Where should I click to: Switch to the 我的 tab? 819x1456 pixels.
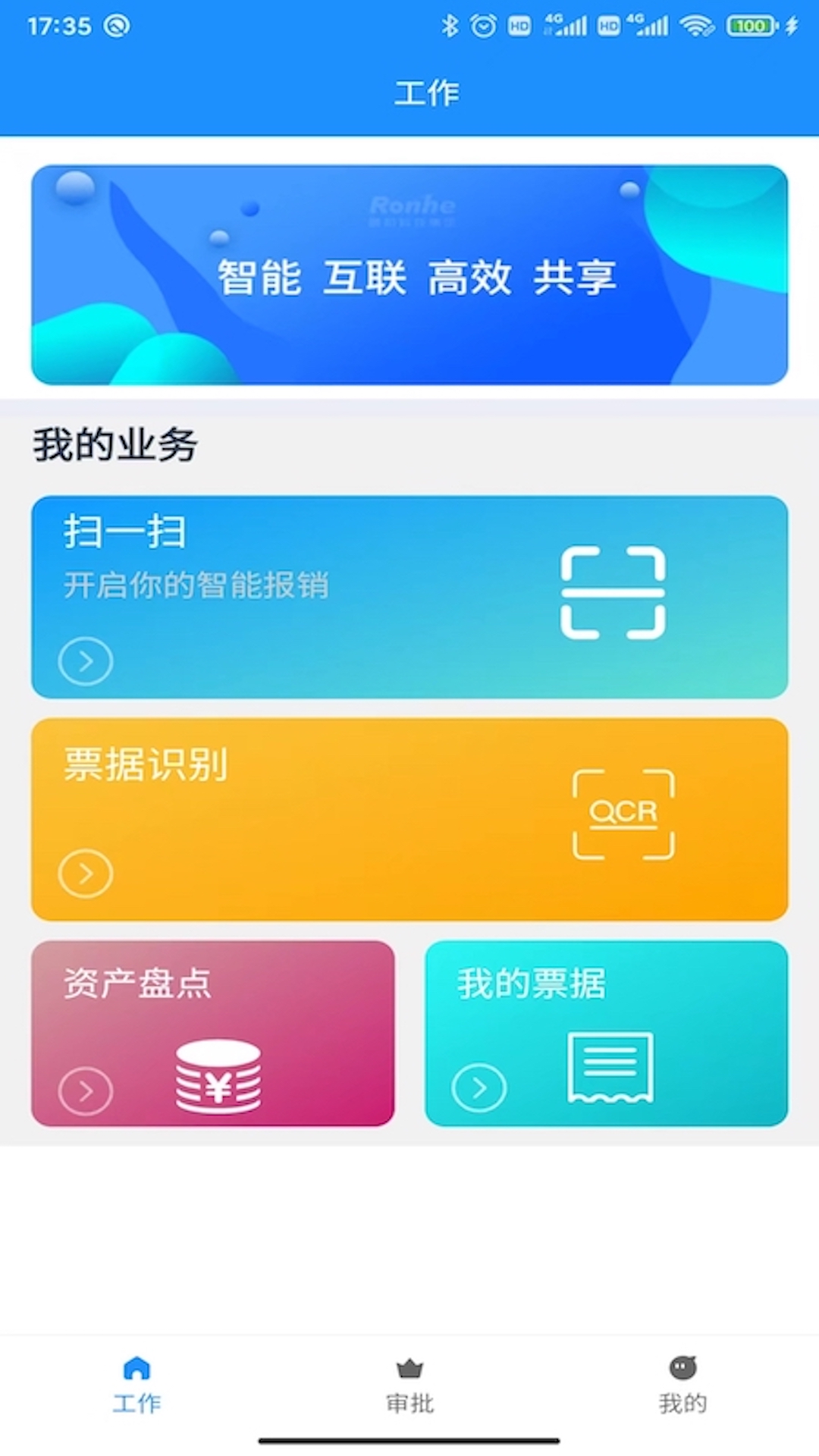[x=682, y=1386]
